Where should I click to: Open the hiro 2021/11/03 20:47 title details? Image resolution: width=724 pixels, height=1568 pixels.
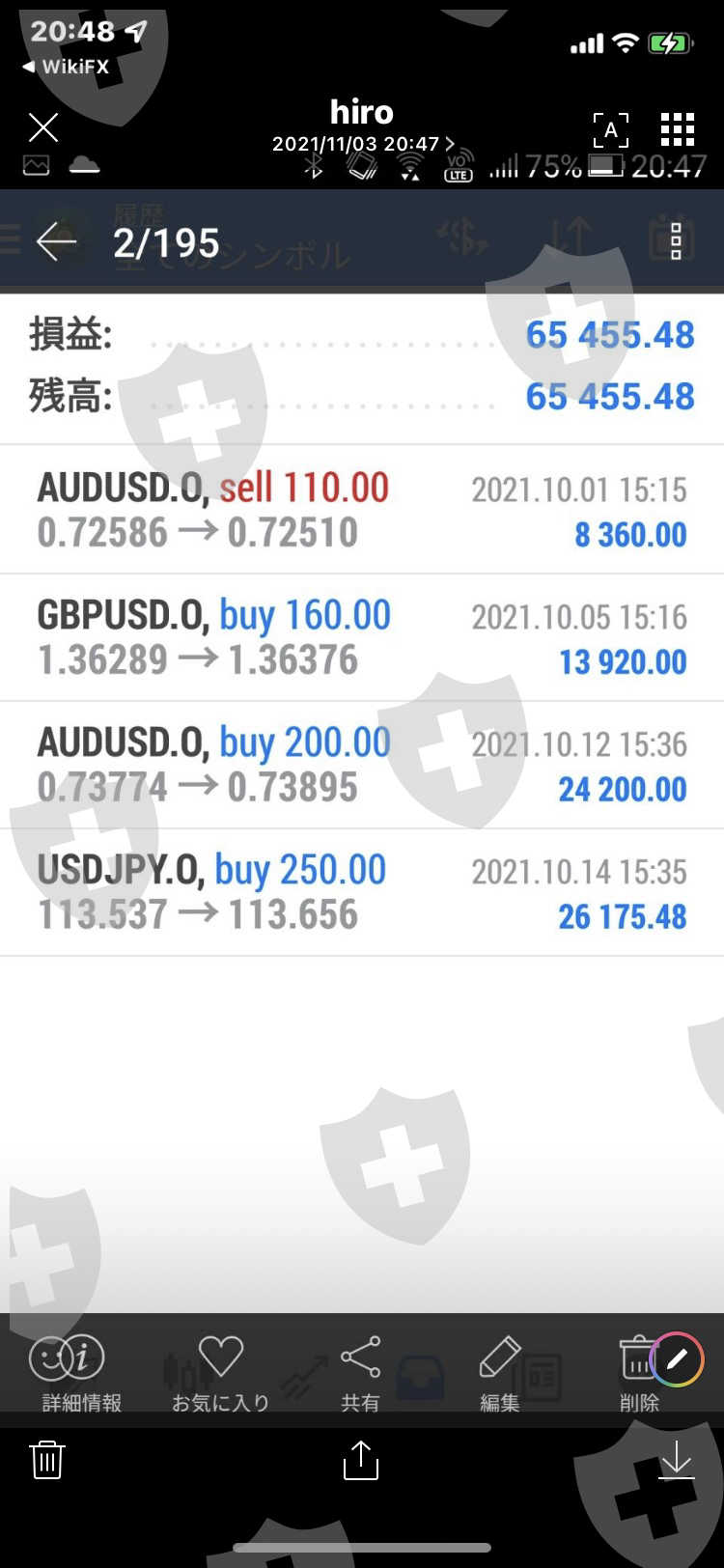pos(362,127)
